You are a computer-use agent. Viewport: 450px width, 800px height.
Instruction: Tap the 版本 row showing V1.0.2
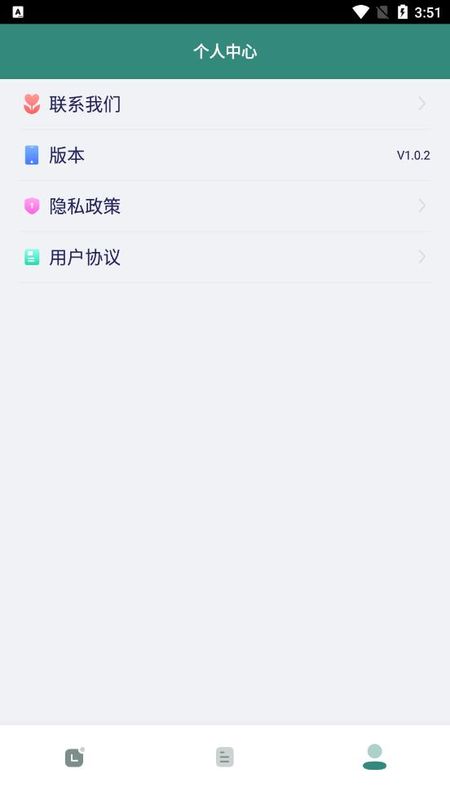point(225,155)
